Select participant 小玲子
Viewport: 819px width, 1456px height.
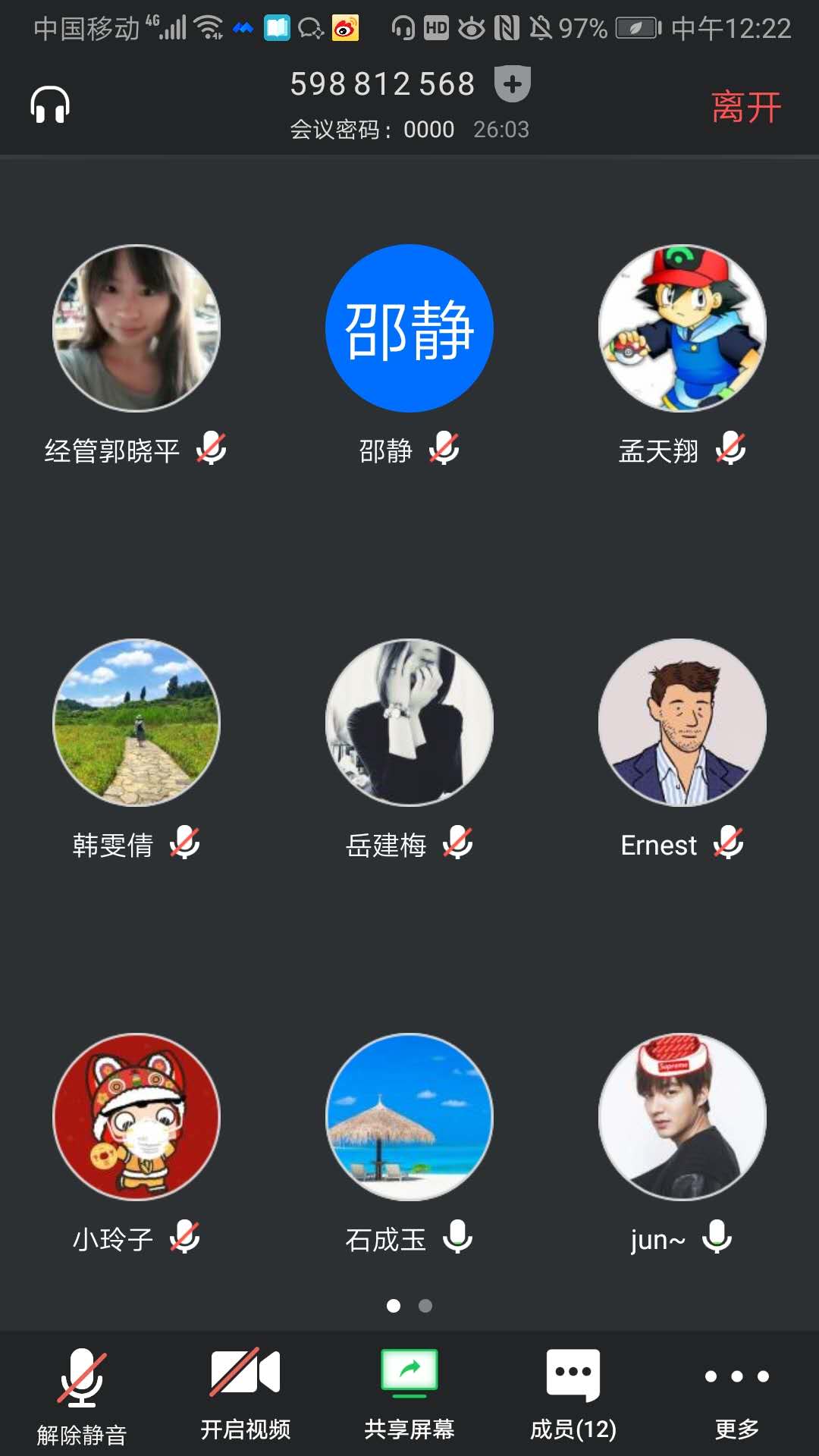pyautogui.click(x=136, y=1117)
